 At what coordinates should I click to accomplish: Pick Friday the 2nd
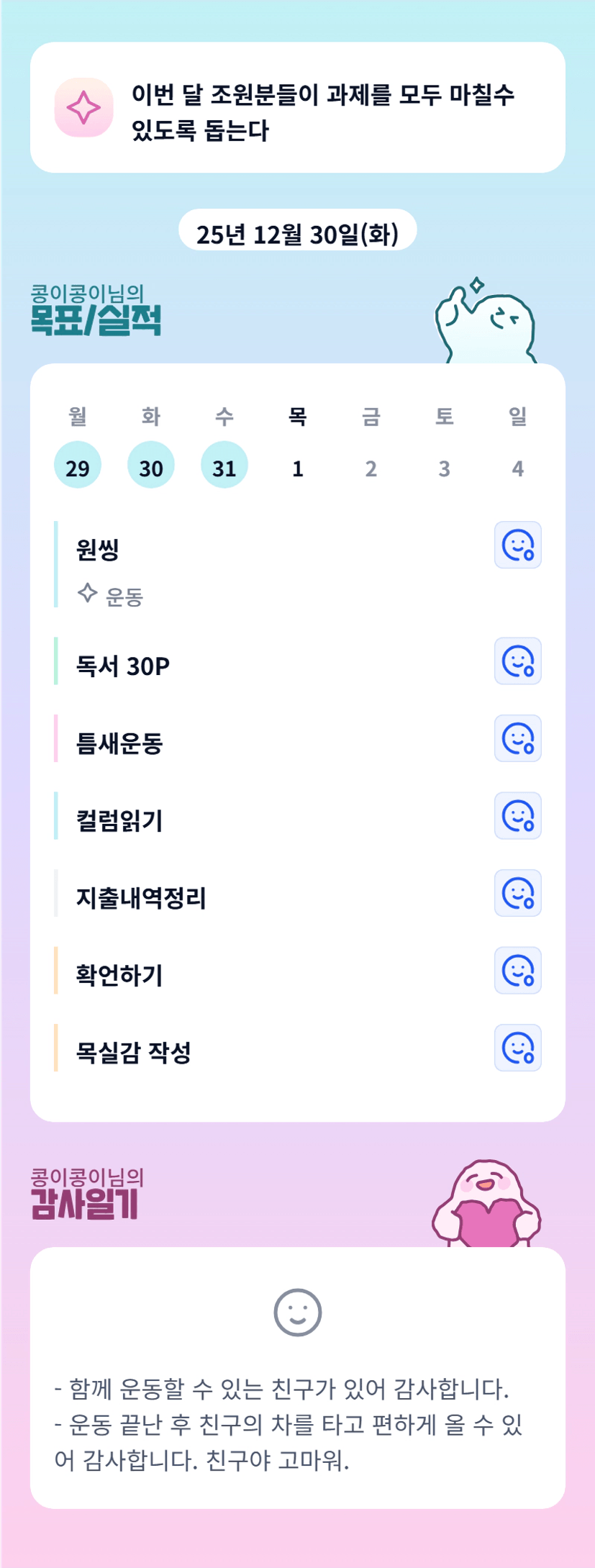pyautogui.click(x=371, y=468)
